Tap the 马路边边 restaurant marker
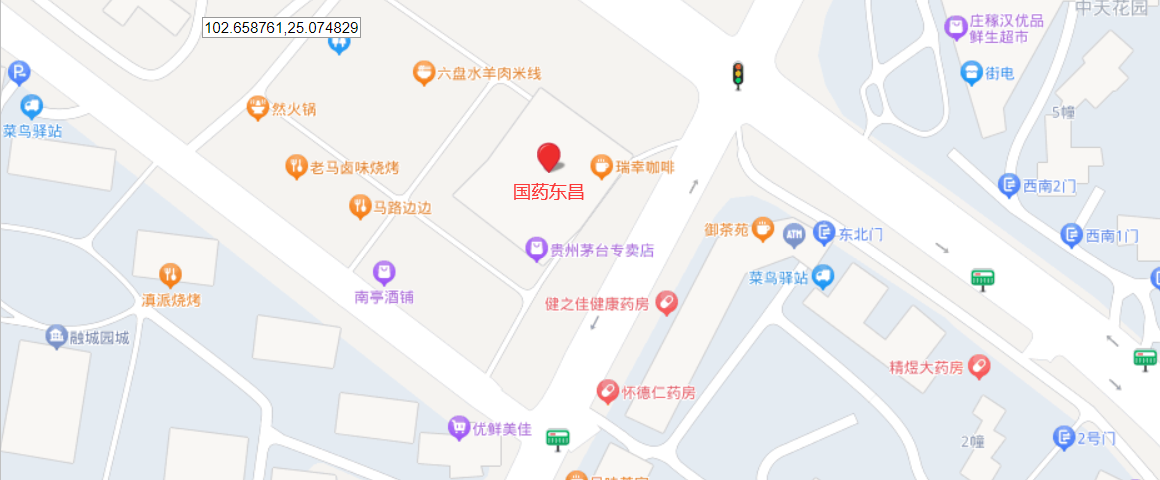This screenshot has height=480, width=1160. [359, 207]
